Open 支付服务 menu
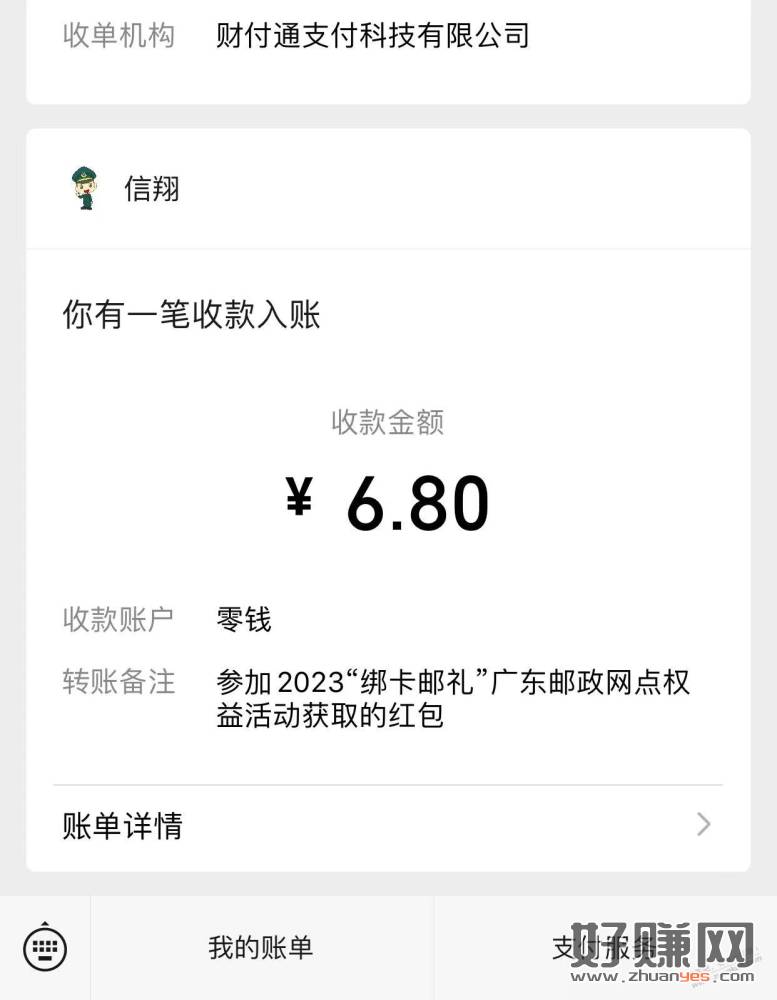Image resolution: width=777 pixels, height=1000 pixels. pyautogui.click(x=603, y=947)
